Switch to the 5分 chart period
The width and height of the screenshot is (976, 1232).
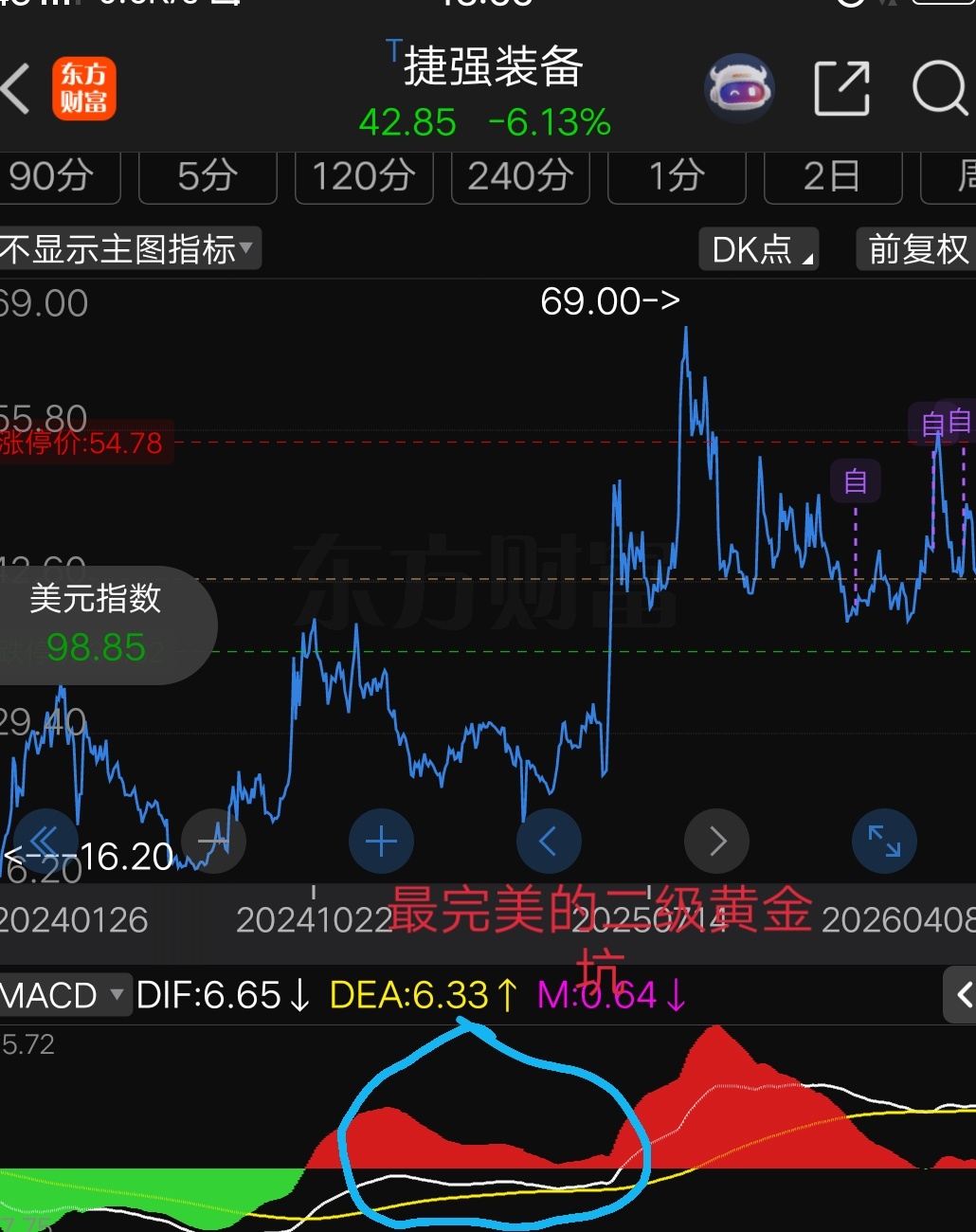pyautogui.click(x=208, y=177)
